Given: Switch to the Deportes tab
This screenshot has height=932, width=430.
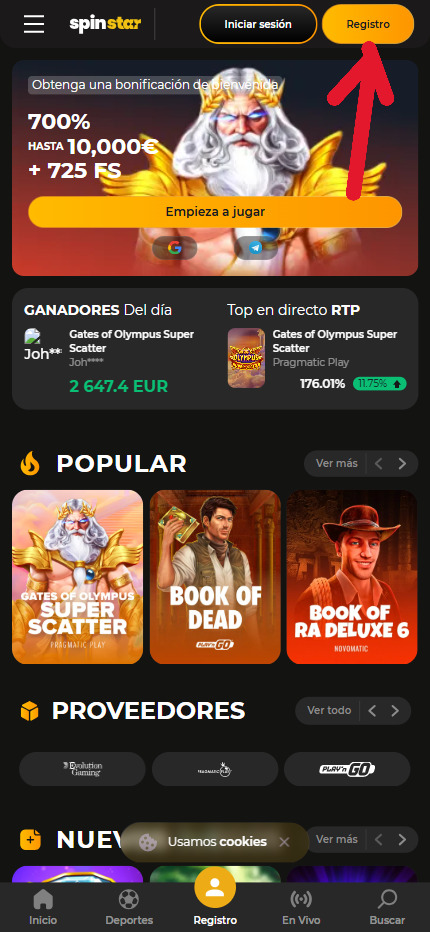Looking at the screenshot, I should pyautogui.click(x=129, y=908).
